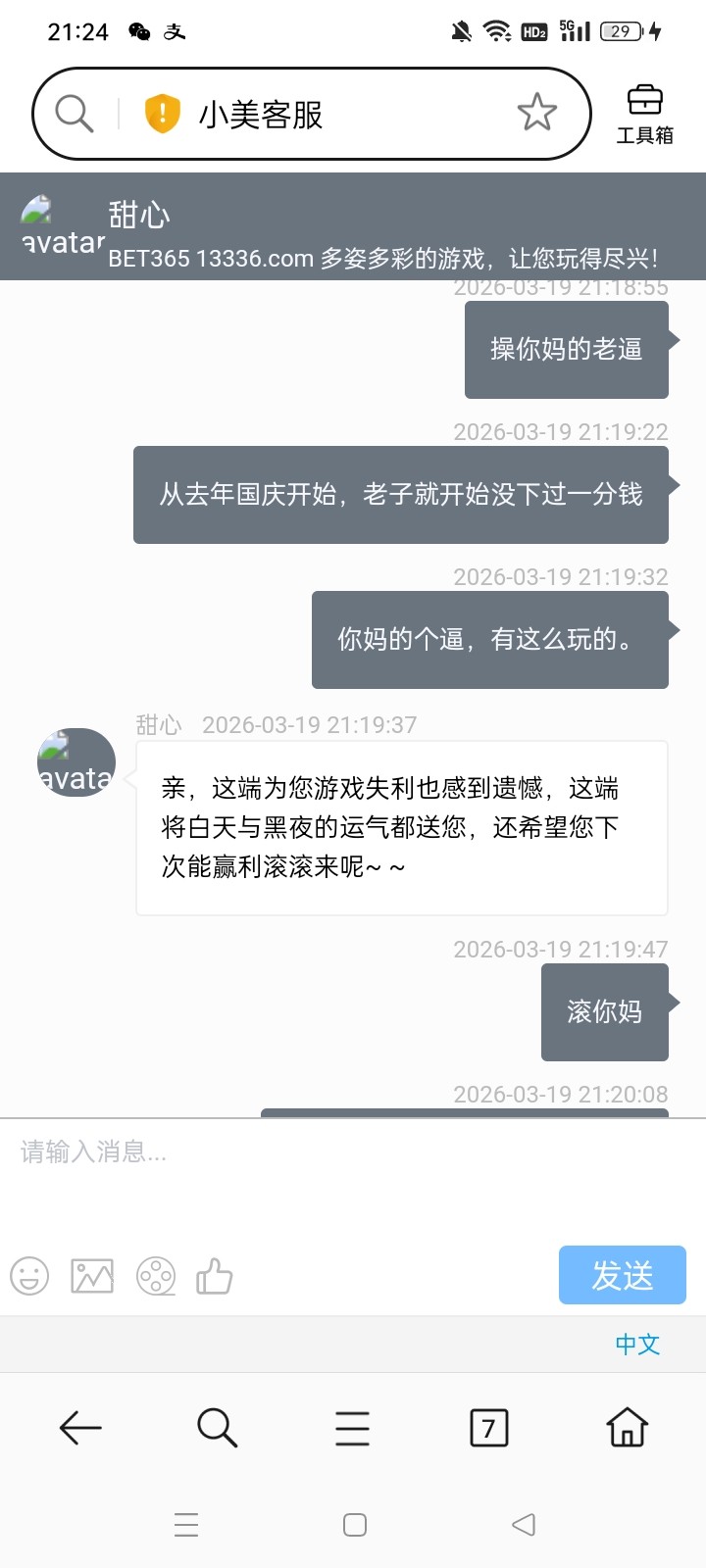Open the 工具箱 toolbox
The height and width of the screenshot is (1568, 706).
click(644, 114)
